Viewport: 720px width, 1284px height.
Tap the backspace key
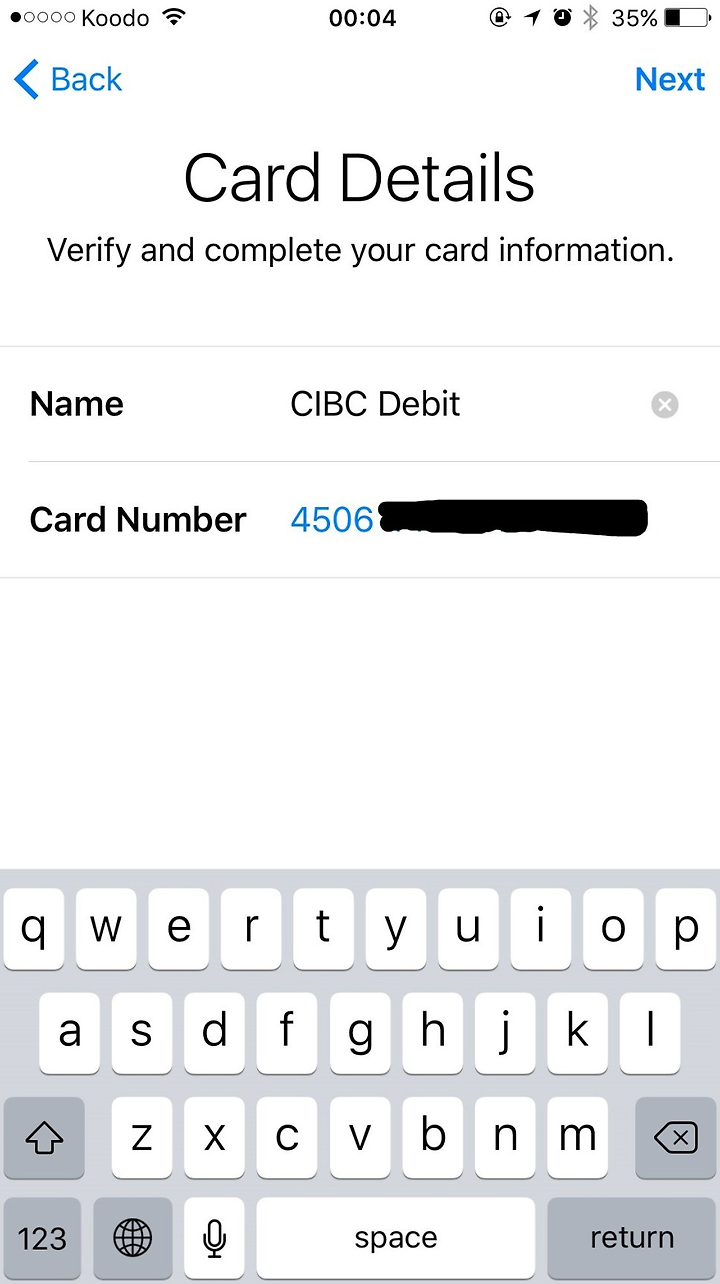click(675, 1137)
